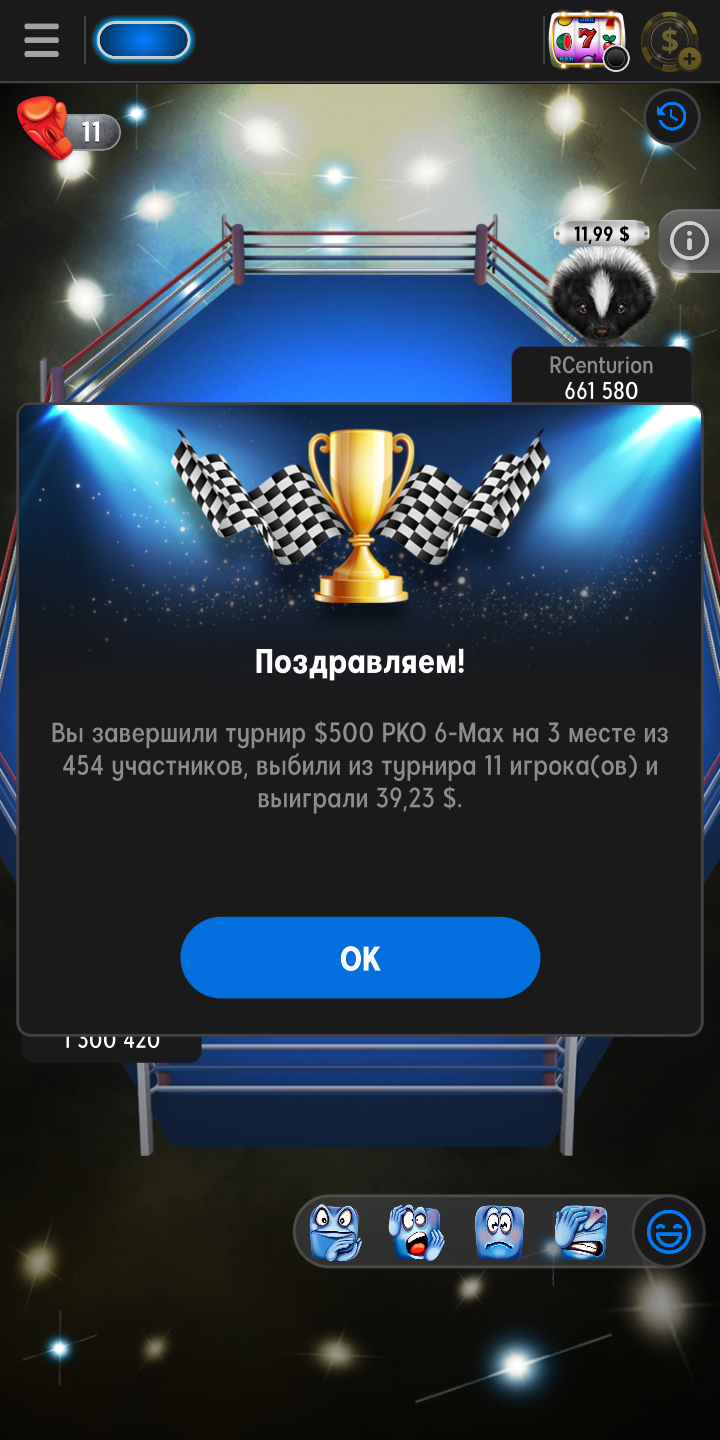
Task: Tap the blue pill button in header
Action: pos(143,40)
